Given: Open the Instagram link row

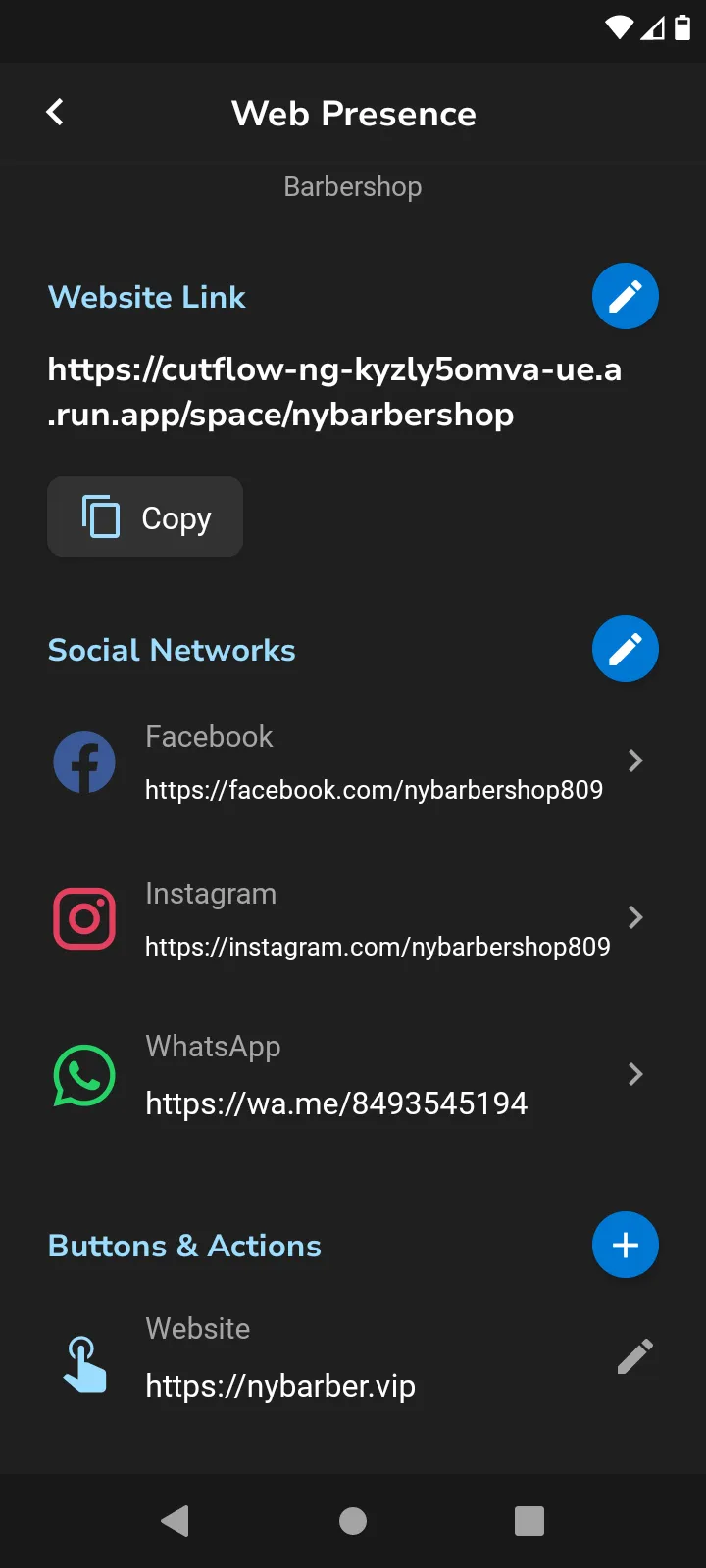Looking at the screenshot, I should 353,918.
